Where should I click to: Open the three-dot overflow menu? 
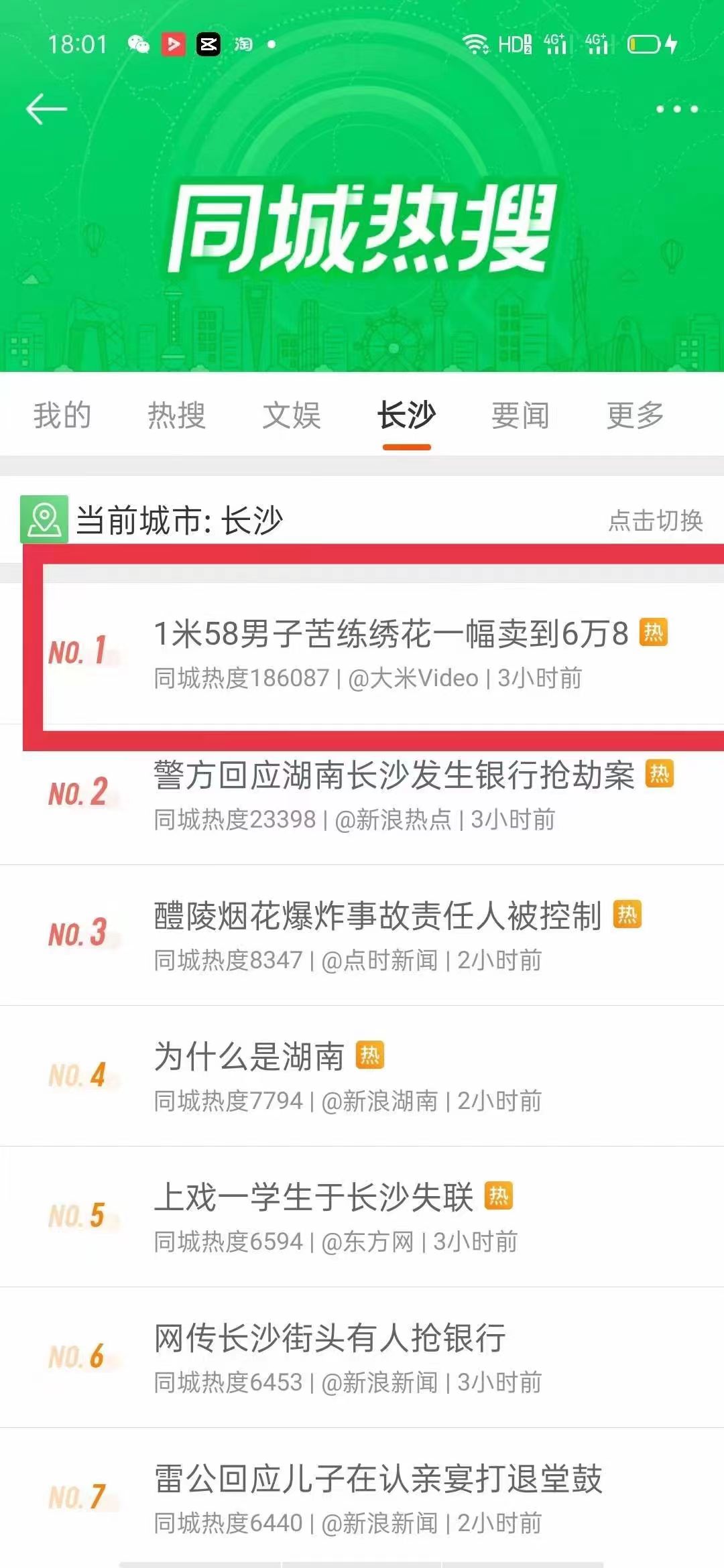pyautogui.click(x=676, y=109)
